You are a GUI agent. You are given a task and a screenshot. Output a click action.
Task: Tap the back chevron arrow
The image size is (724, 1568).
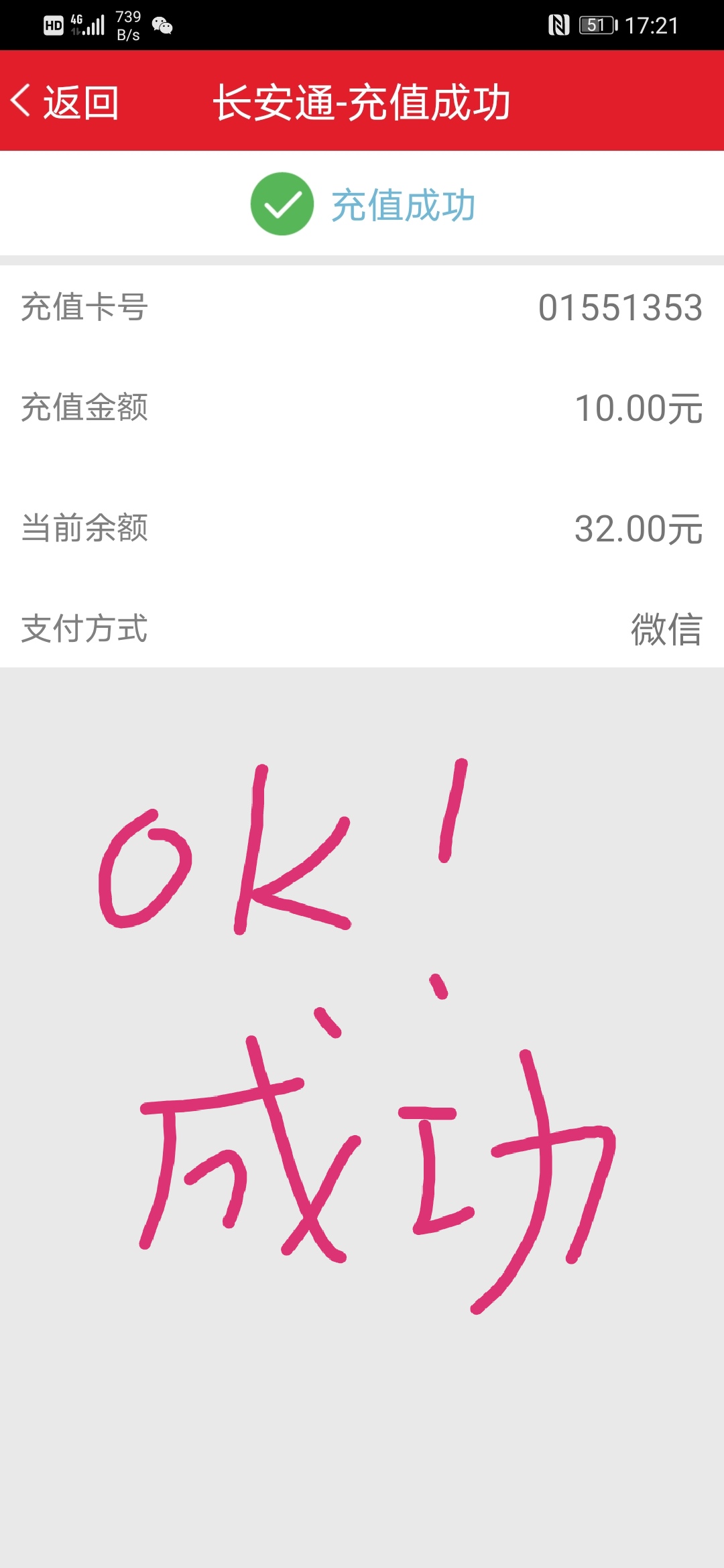point(21,102)
